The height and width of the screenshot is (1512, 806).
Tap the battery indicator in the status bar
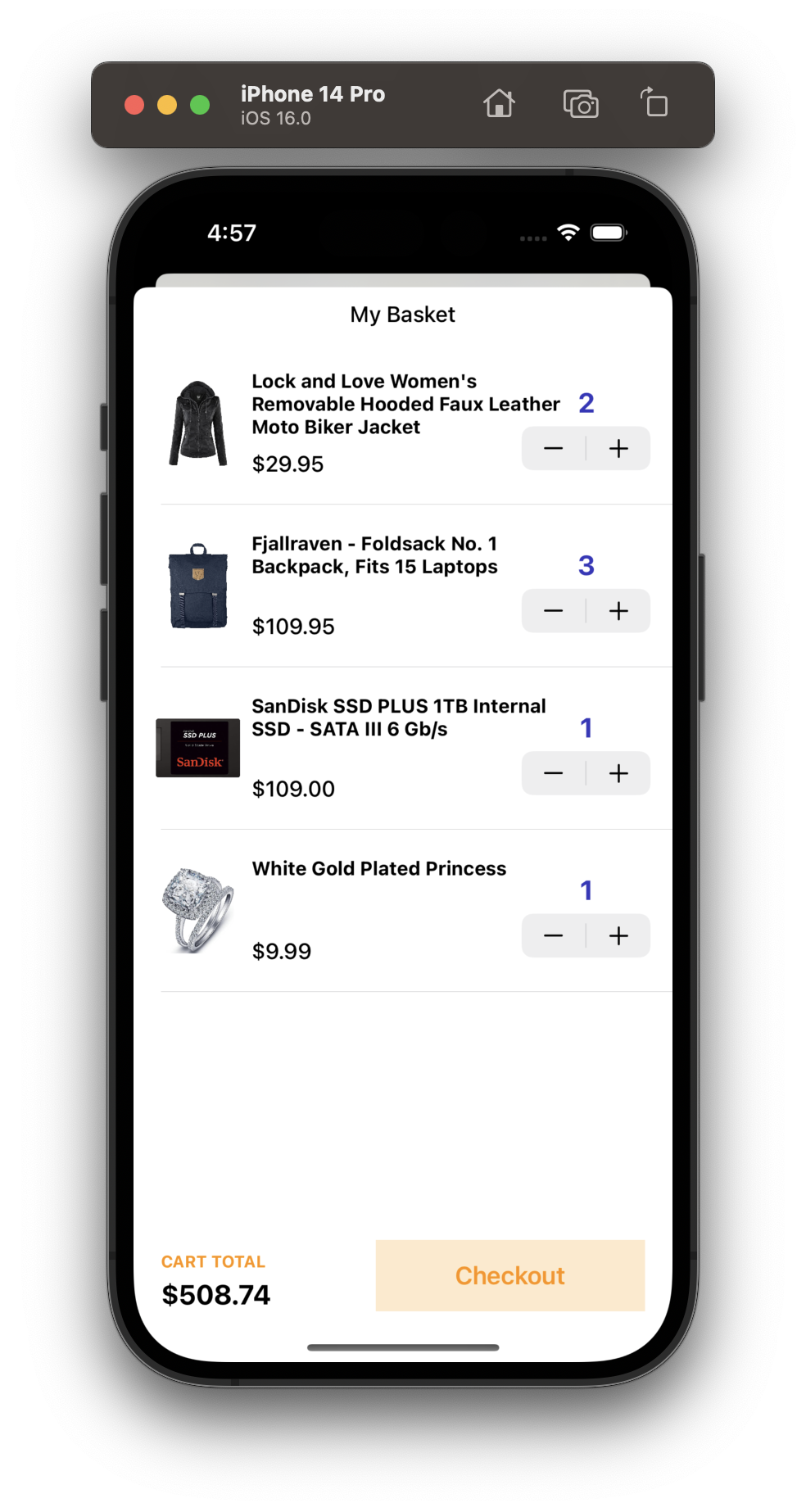point(609,232)
